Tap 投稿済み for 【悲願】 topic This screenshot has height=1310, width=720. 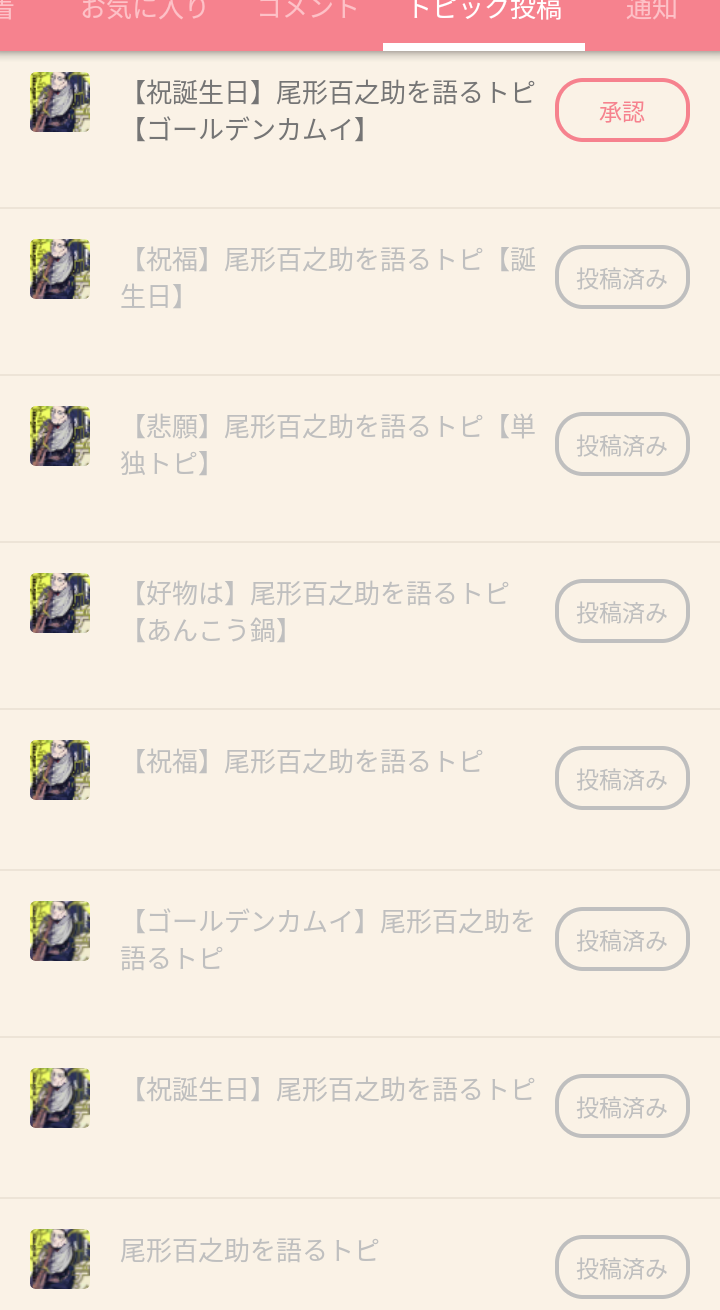(622, 444)
